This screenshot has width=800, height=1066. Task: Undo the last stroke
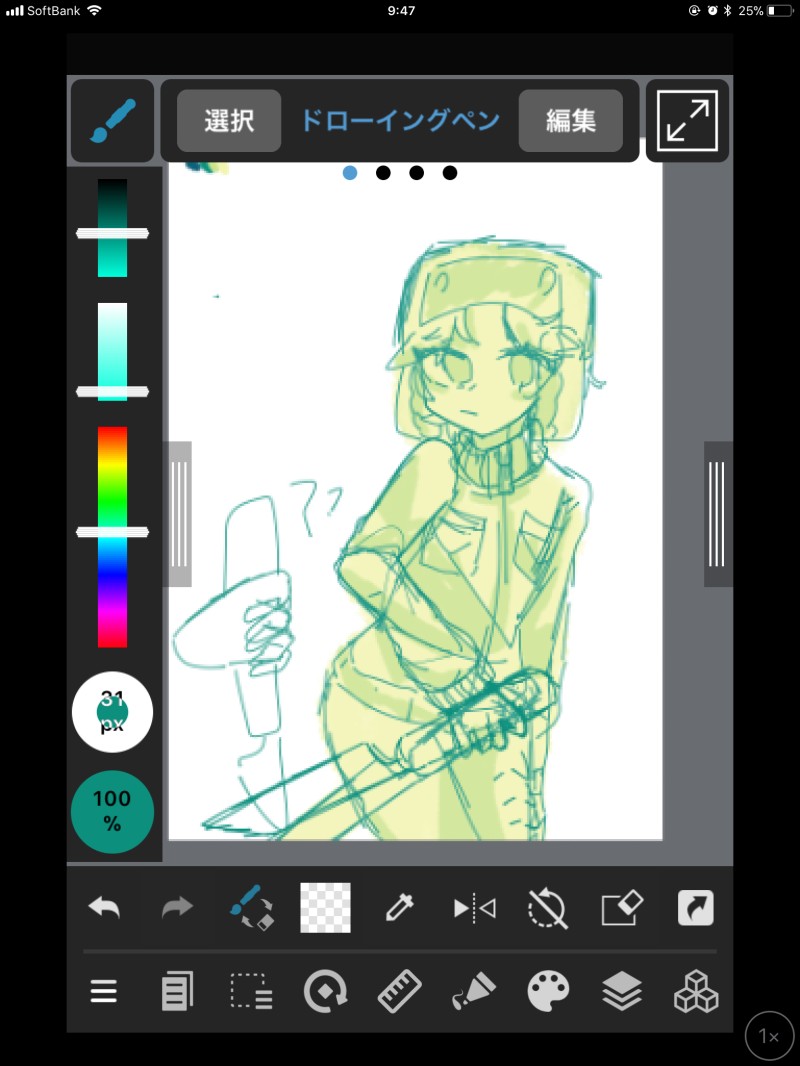click(103, 908)
